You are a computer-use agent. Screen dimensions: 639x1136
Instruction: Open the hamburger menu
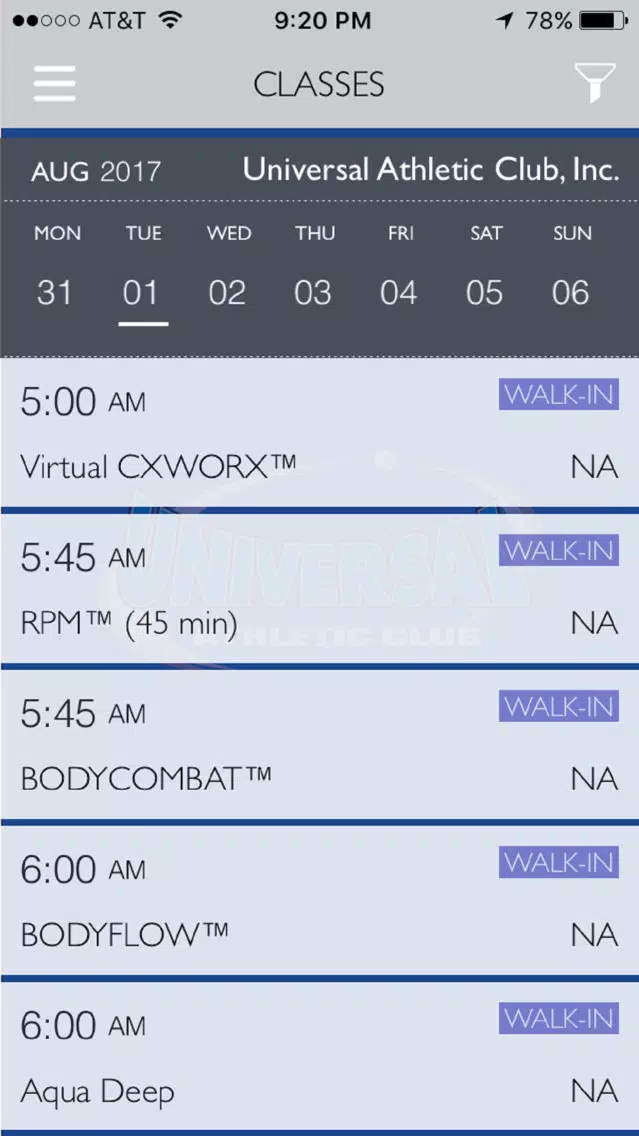tap(54, 83)
